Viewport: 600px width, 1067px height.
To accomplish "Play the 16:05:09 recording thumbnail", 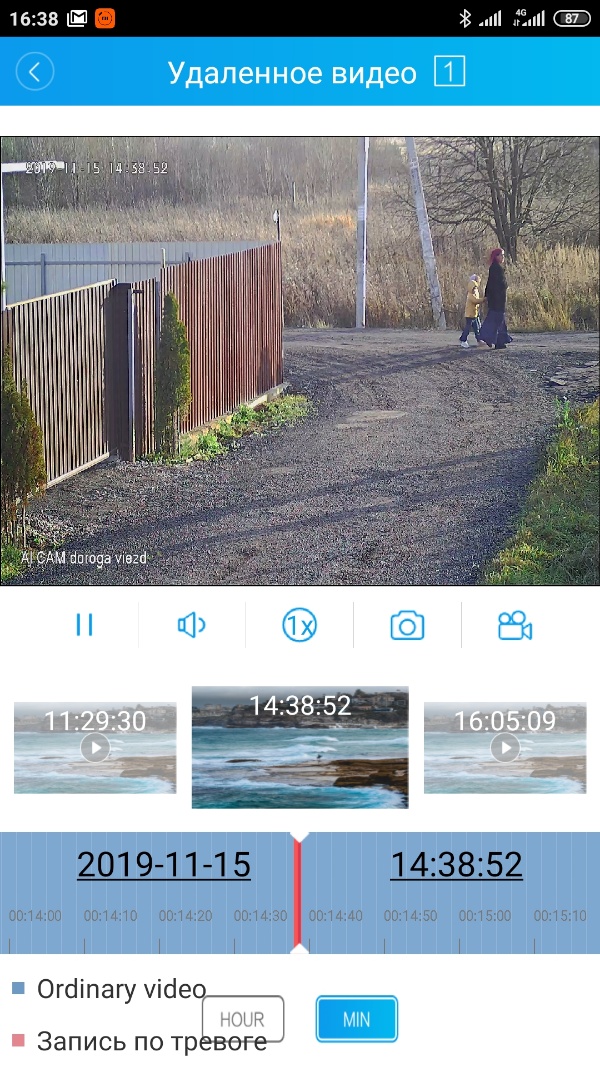I will [505, 748].
